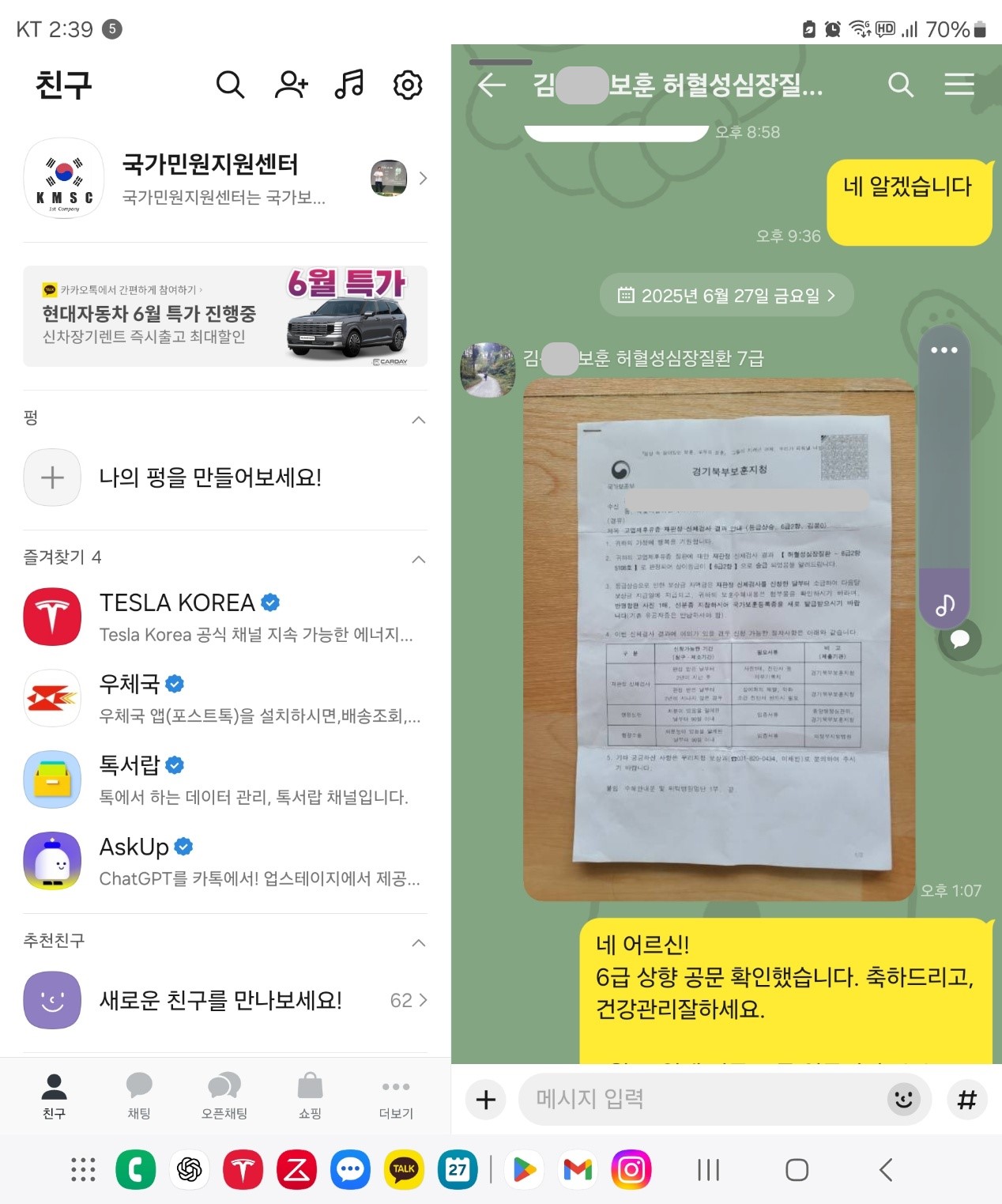
Task: Switch to the 채팅 tab
Action: pyautogui.click(x=139, y=1096)
